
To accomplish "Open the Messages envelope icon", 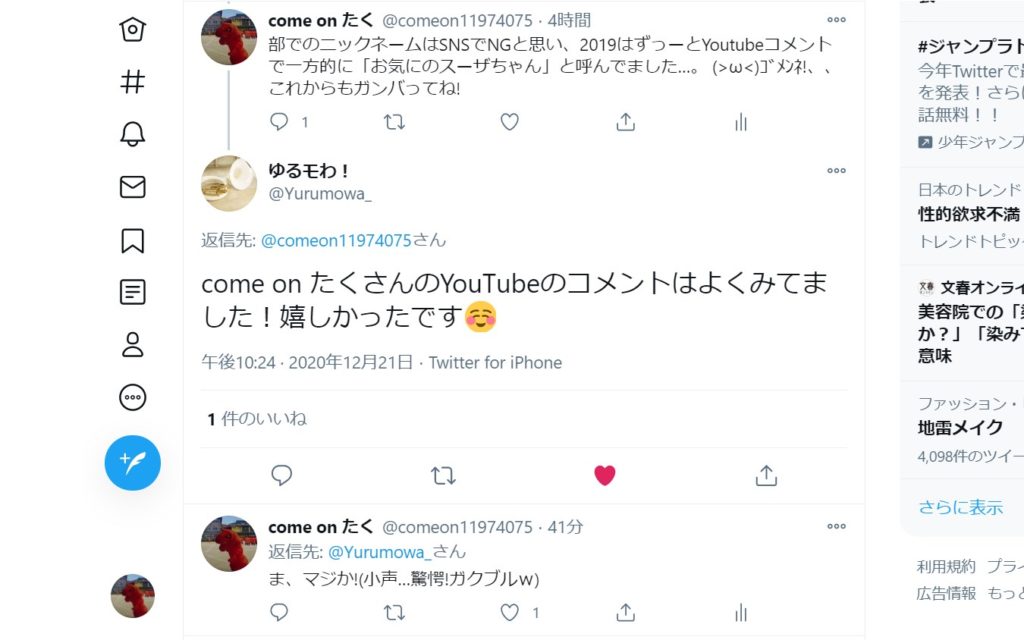I will 132,187.
